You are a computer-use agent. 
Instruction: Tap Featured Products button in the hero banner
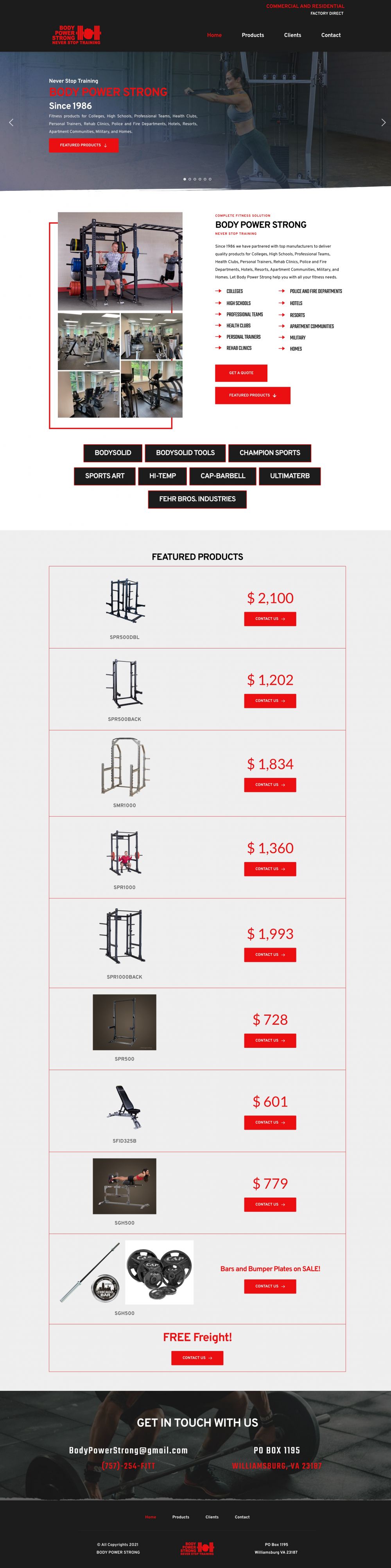pyautogui.click(x=83, y=145)
